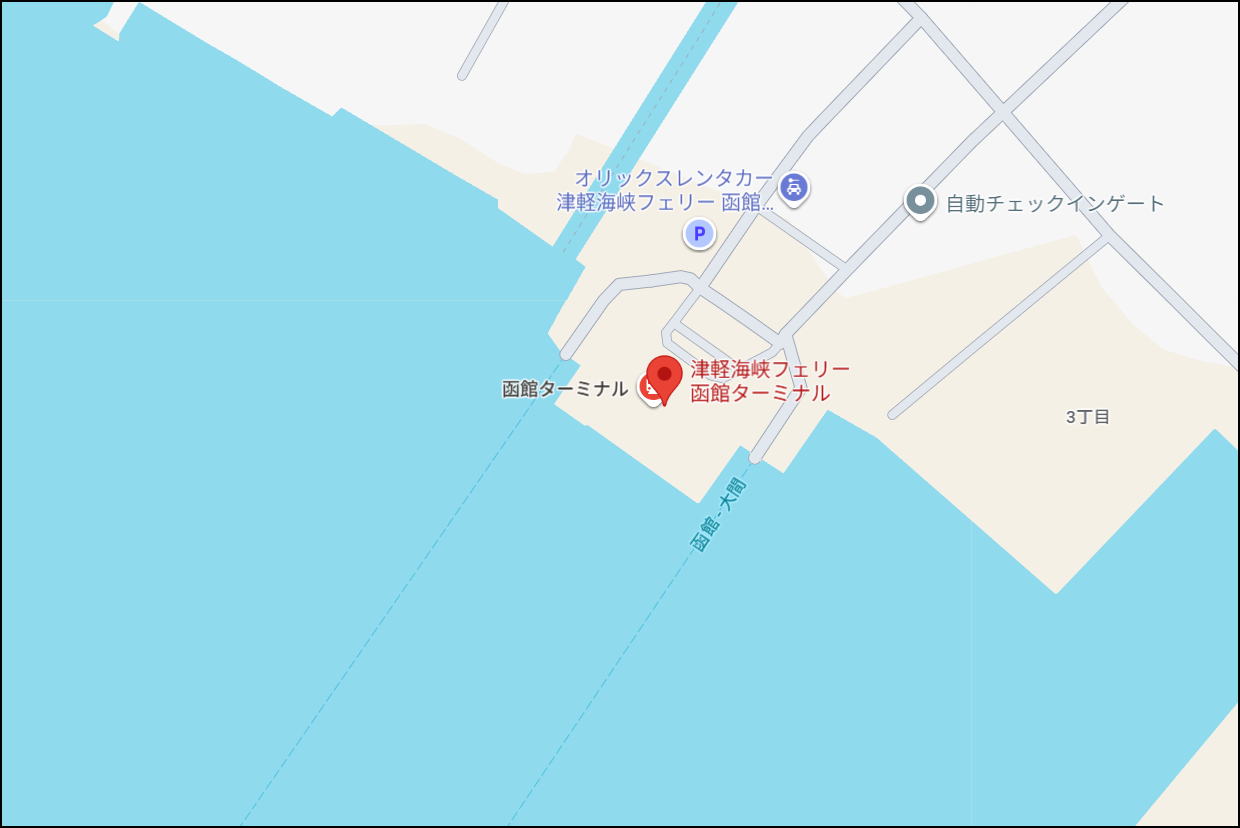1240x828 pixels.
Task: Select the blue parking P marker
Action: pyautogui.click(x=699, y=235)
